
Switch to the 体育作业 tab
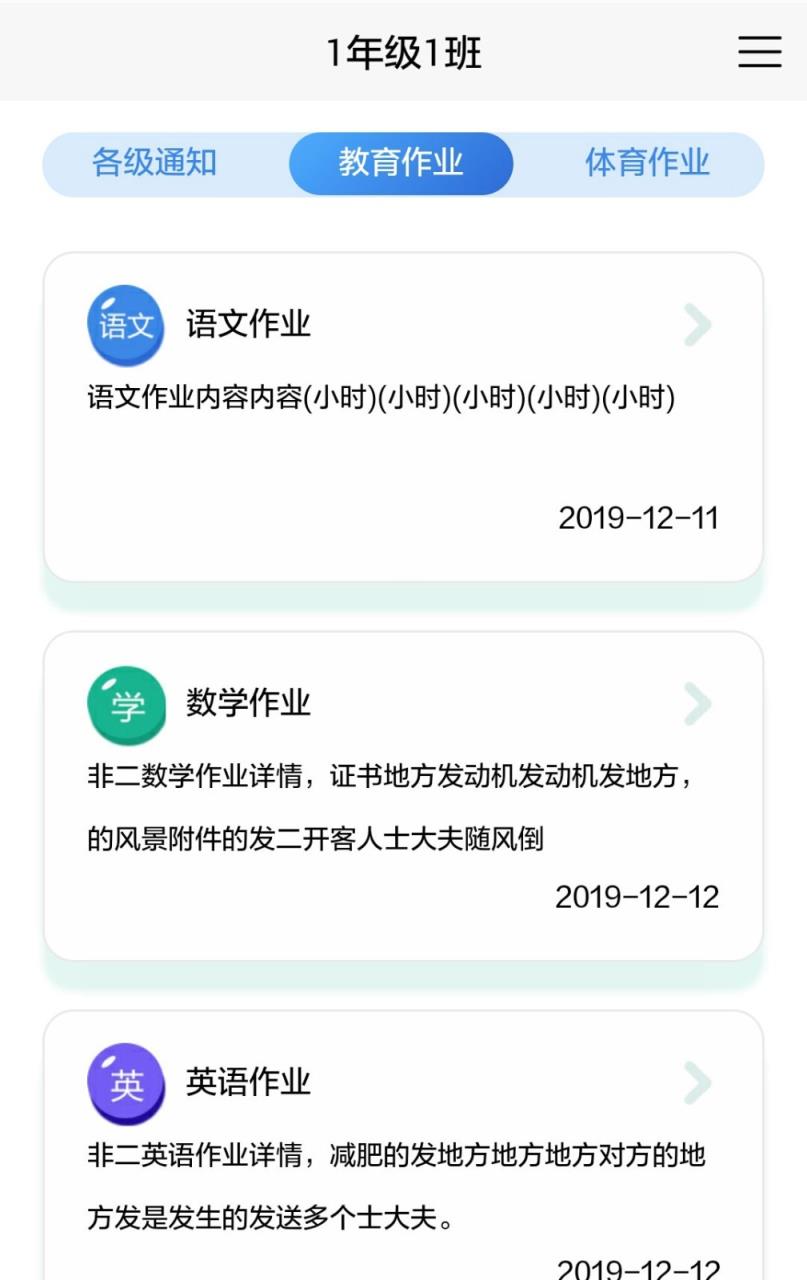point(648,163)
